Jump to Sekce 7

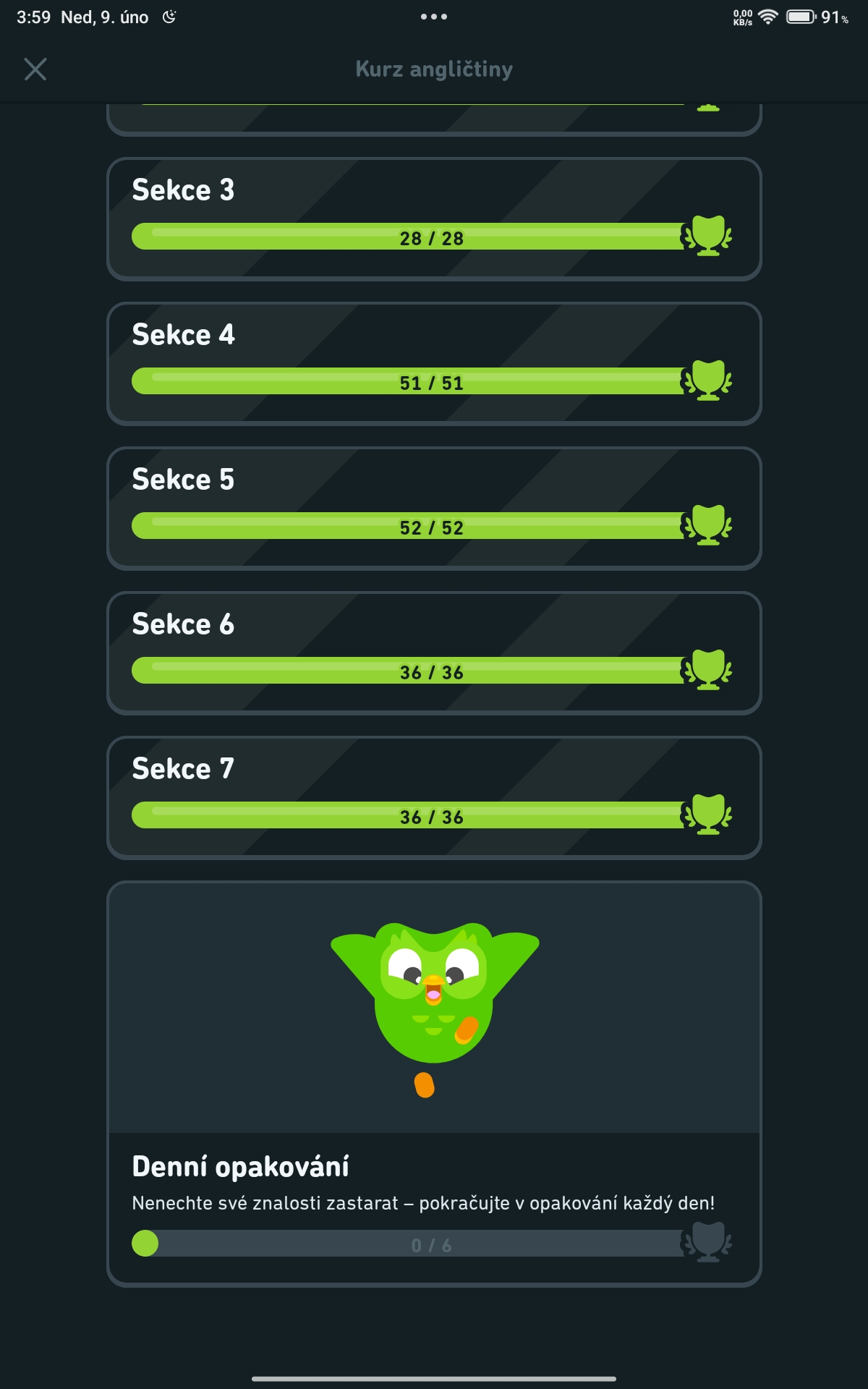(434, 797)
